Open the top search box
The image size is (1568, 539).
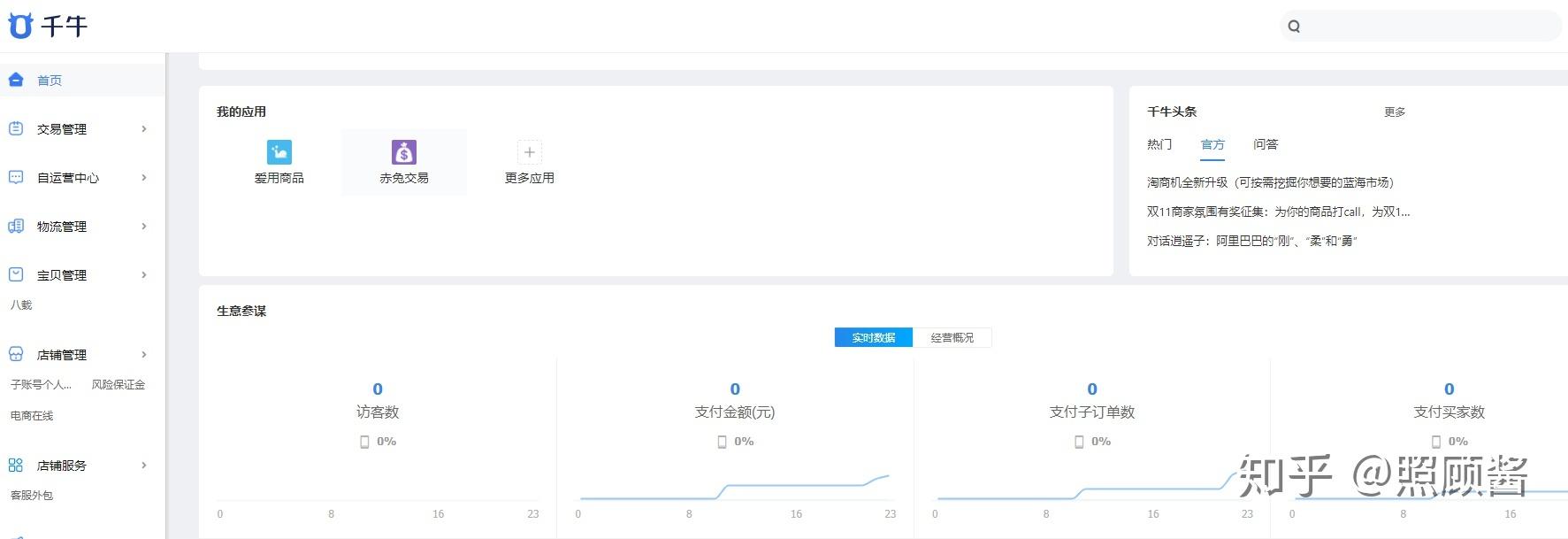pos(1424,27)
